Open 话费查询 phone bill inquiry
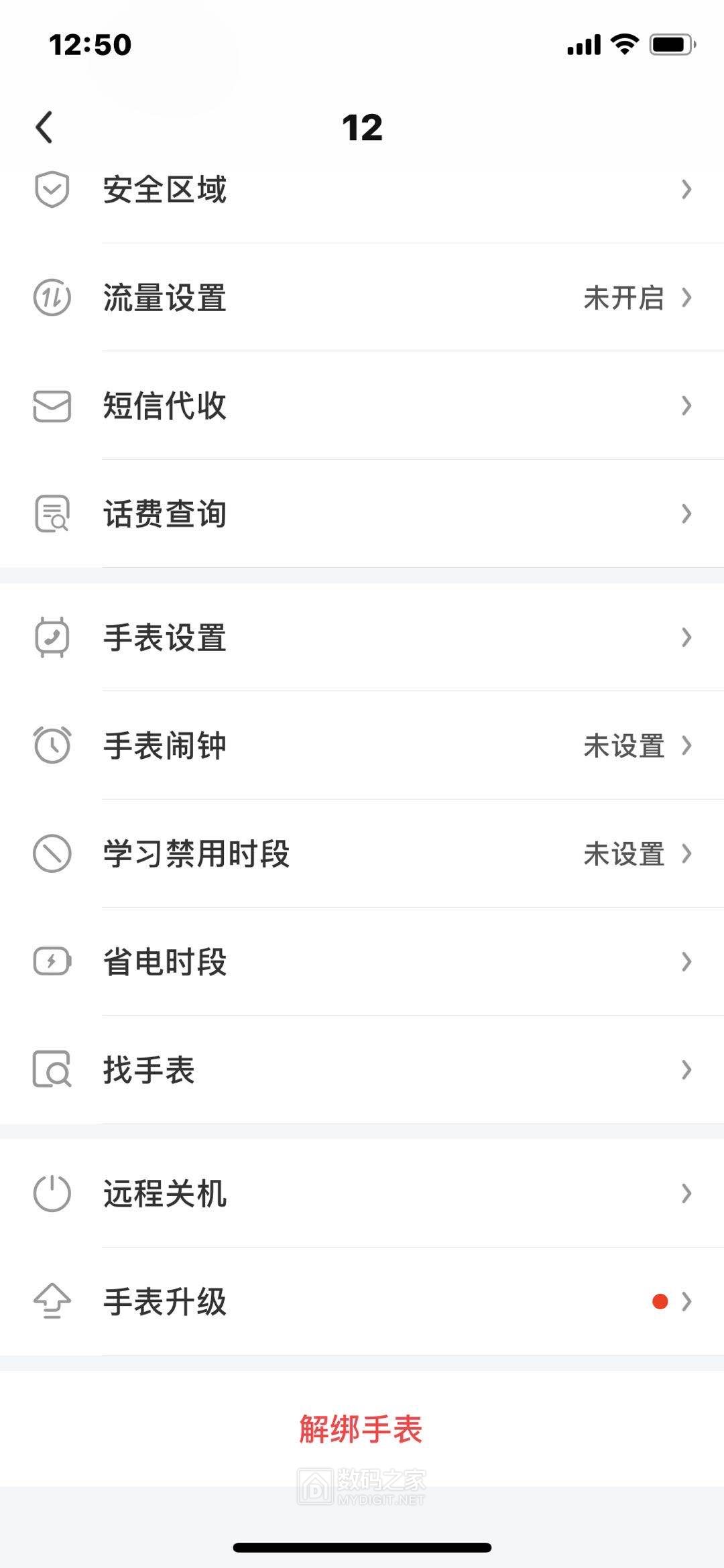Screen dimensions: 724x1568 pyautogui.click(x=362, y=514)
